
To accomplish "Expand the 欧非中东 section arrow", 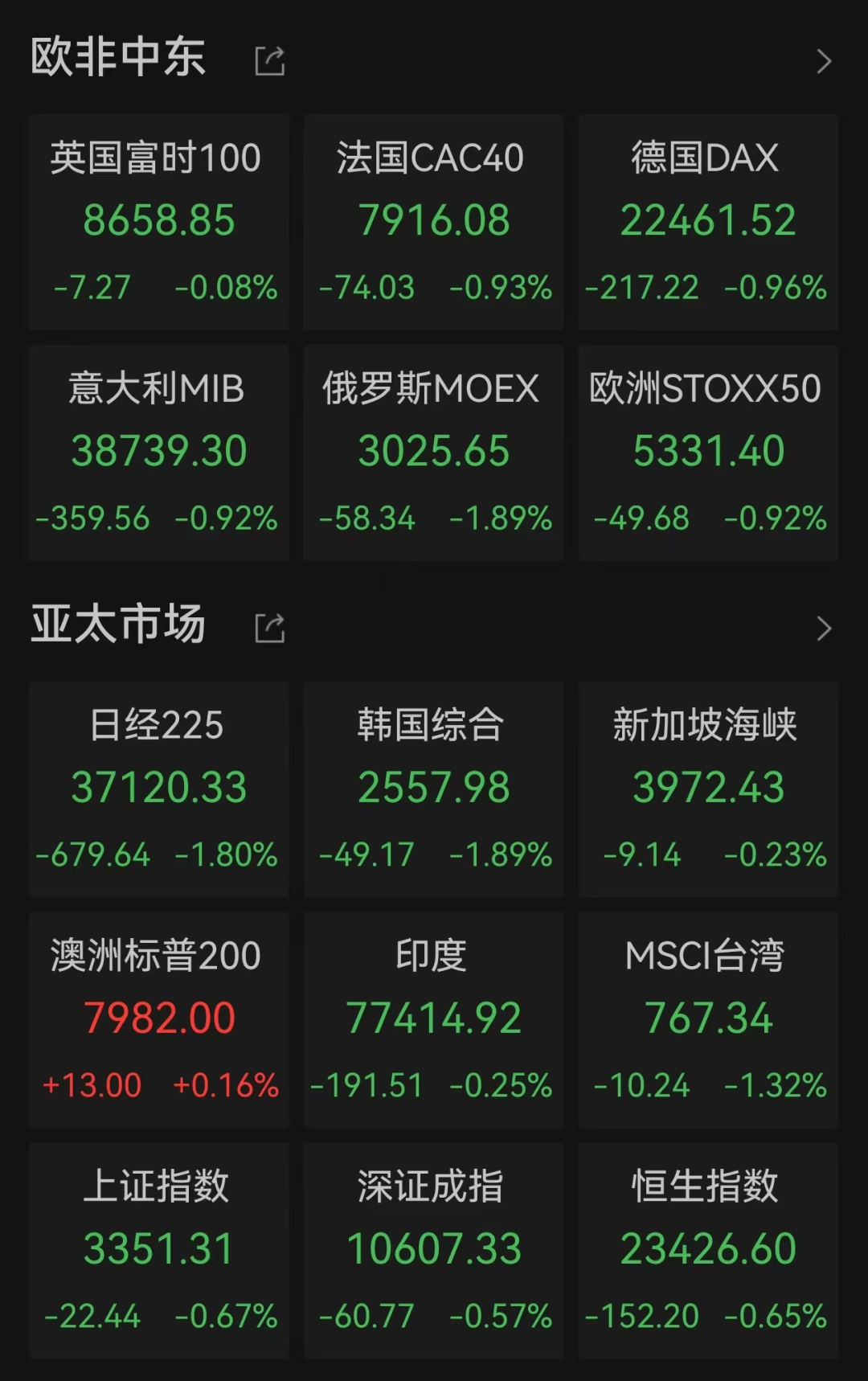I will coord(823,61).
